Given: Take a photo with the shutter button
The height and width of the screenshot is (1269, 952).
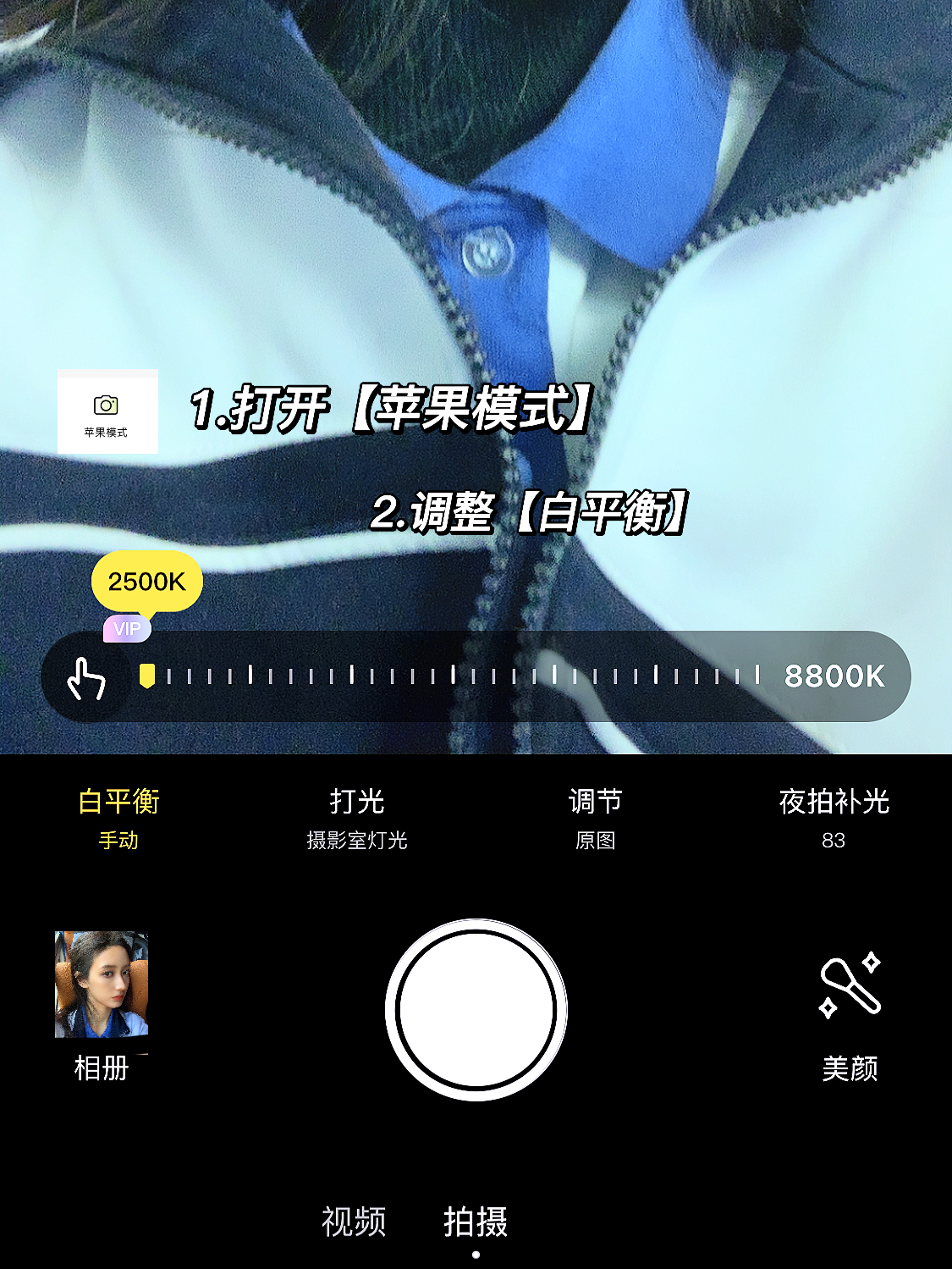Looking at the screenshot, I should tap(476, 1009).
